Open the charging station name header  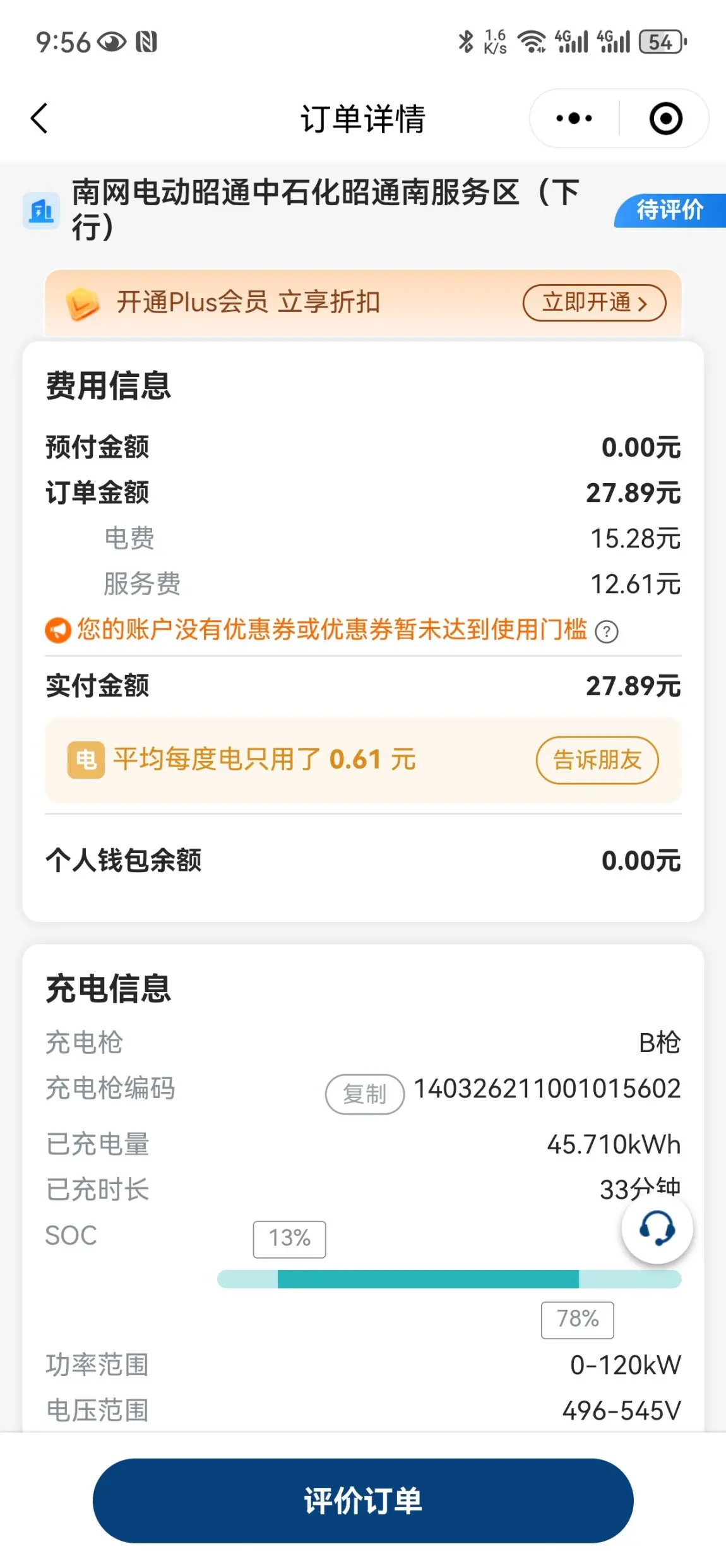325,209
